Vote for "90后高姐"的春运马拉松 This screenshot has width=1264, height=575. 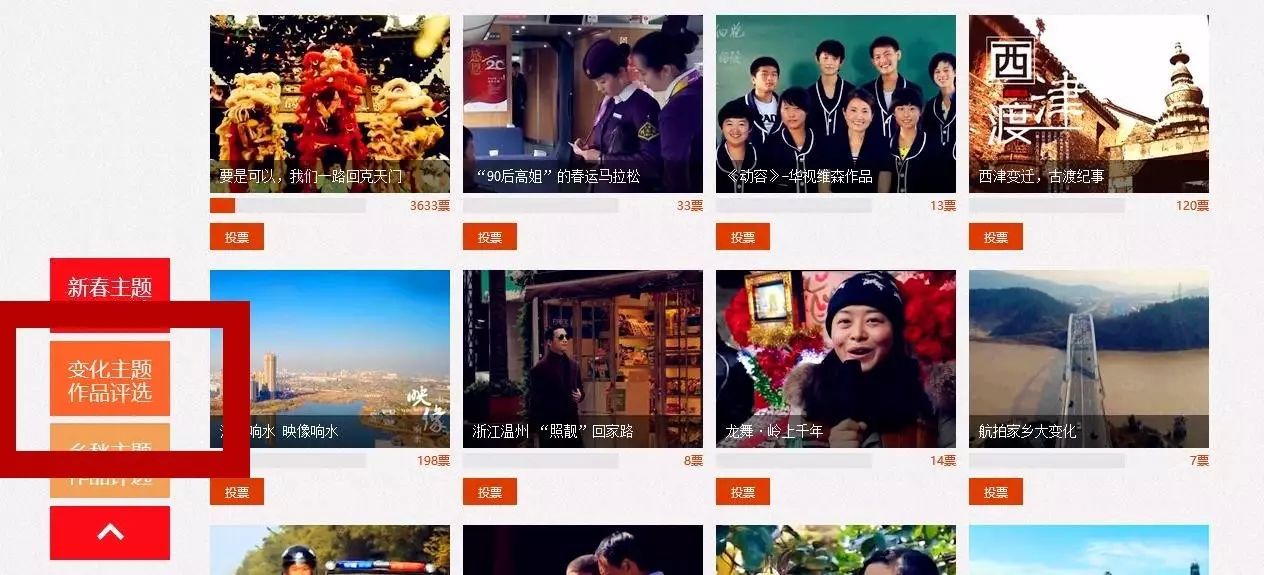(x=490, y=237)
